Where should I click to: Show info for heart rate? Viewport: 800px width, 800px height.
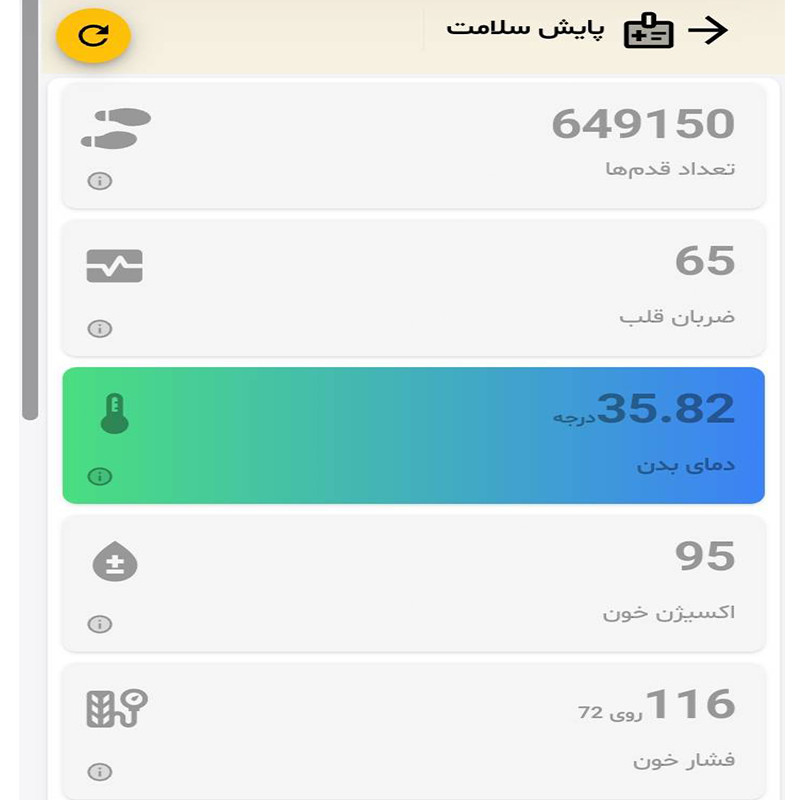click(100, 328)
